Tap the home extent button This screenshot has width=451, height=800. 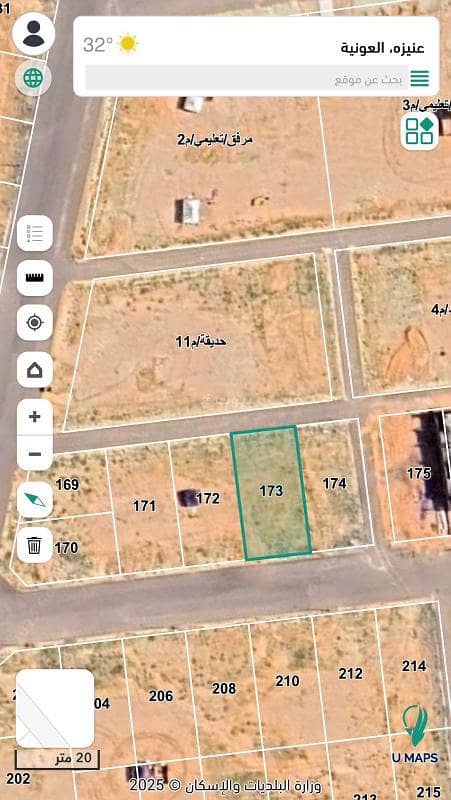tap(35, 369)
